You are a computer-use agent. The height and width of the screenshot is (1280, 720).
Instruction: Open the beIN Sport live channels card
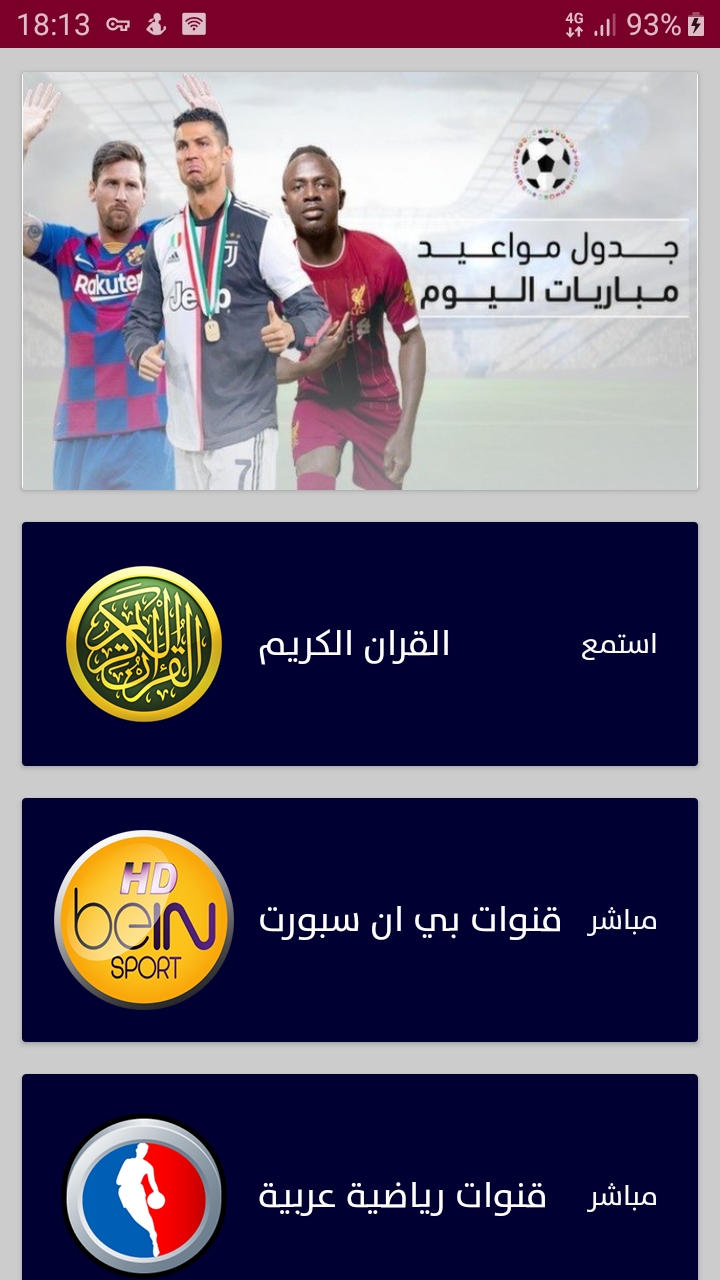point(360,920)
